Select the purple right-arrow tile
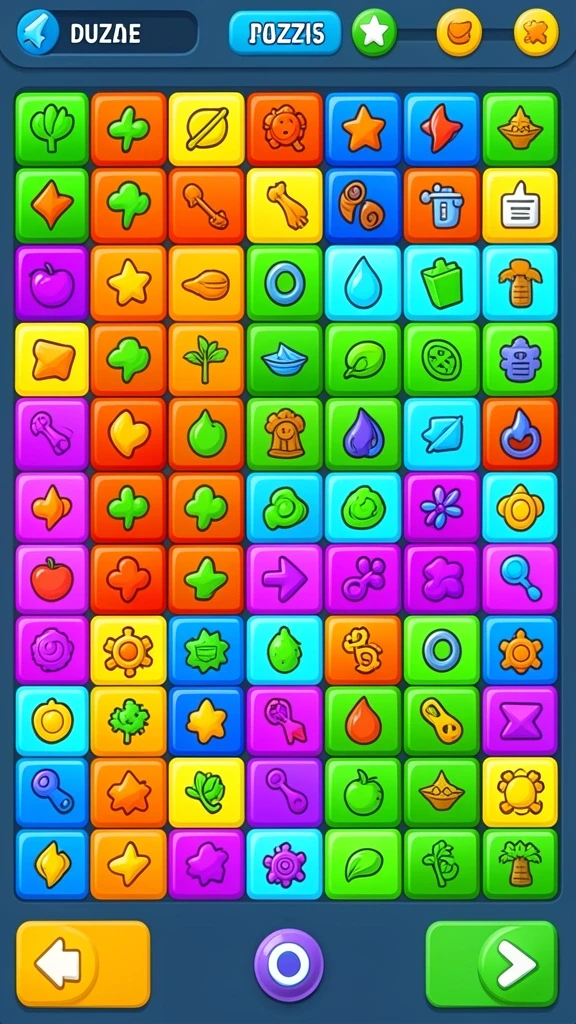 point(284,579)
